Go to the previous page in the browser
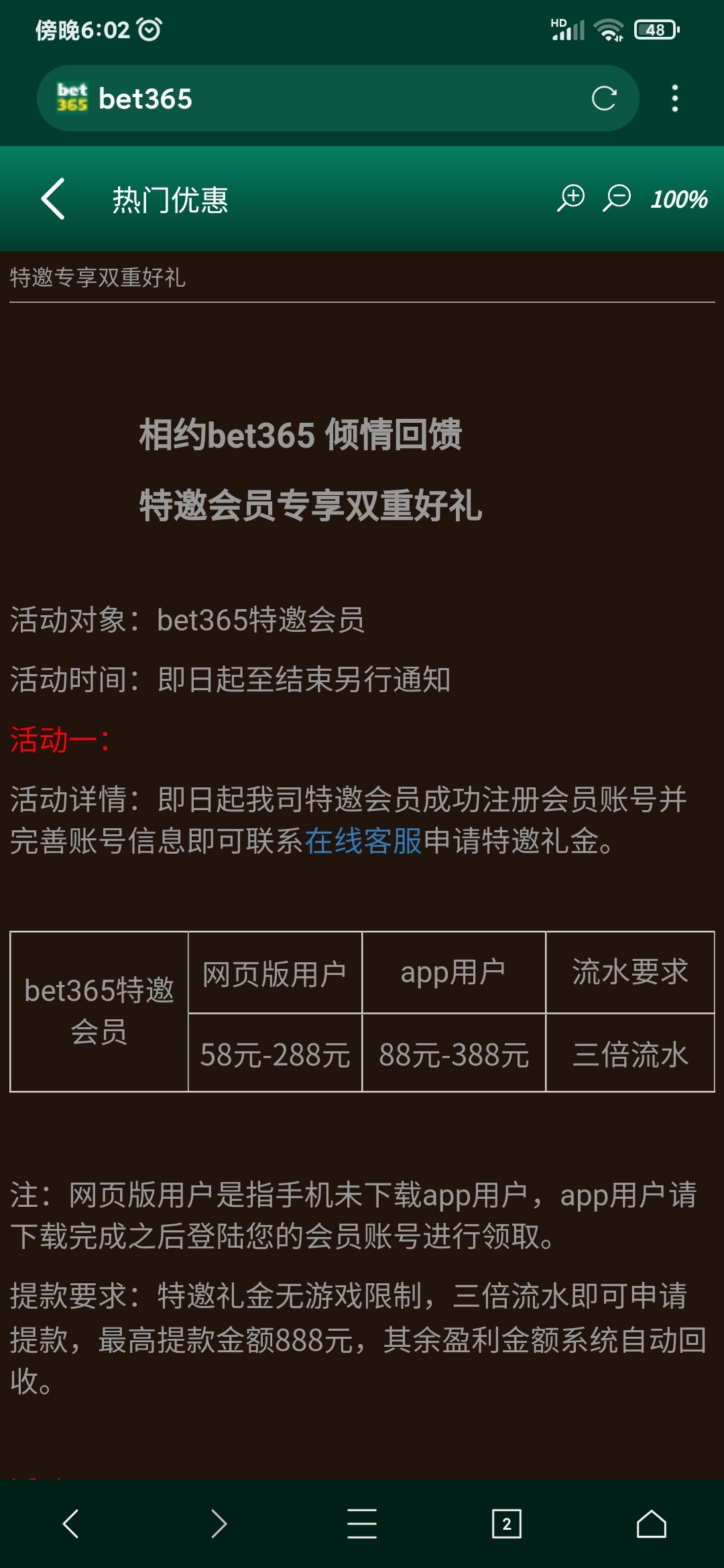Viewport: 724px width, 1568px height. (x=71, y=1524)
